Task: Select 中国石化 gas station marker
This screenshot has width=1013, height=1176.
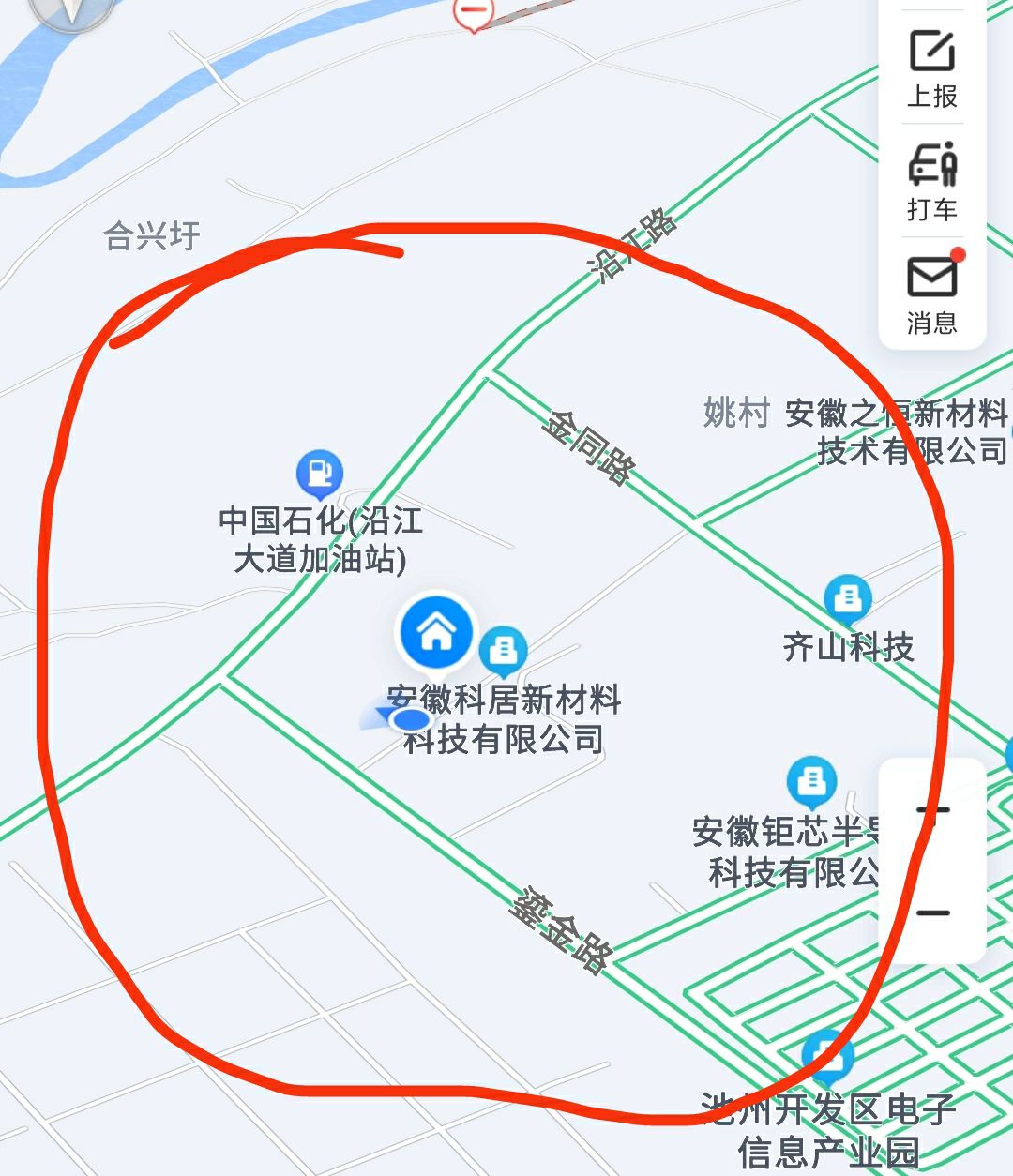Action: click(x=319, y=475)
